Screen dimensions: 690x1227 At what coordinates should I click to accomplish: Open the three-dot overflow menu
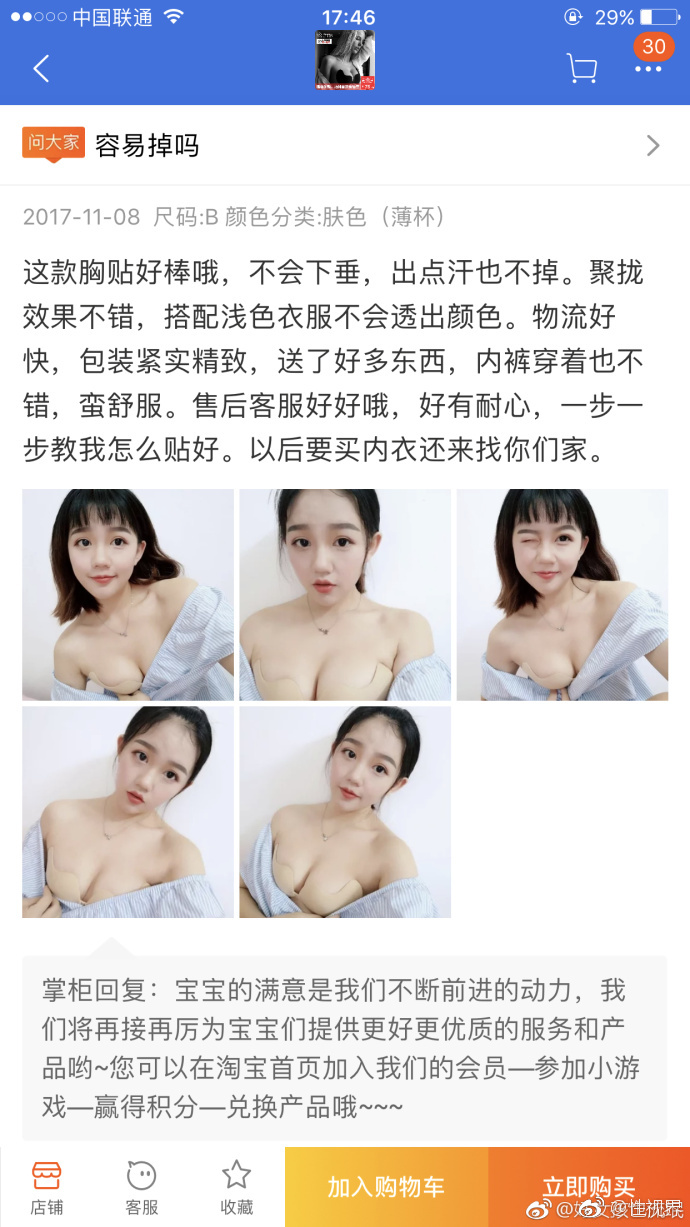click(x=648, y=69)
